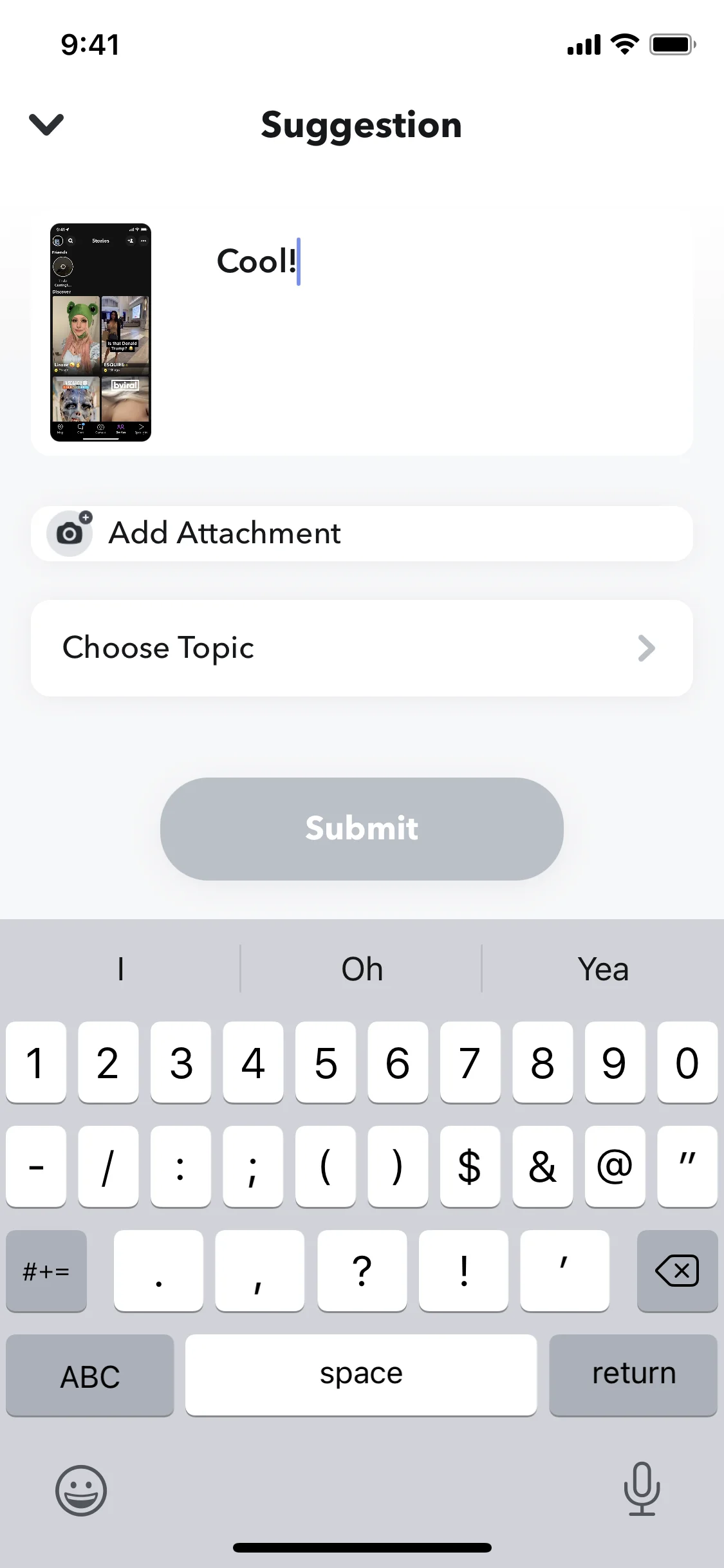The width and height of the screenshot is (724, 1568).
Task: Open the emoji keyboard
Action: coord(80,1491)
